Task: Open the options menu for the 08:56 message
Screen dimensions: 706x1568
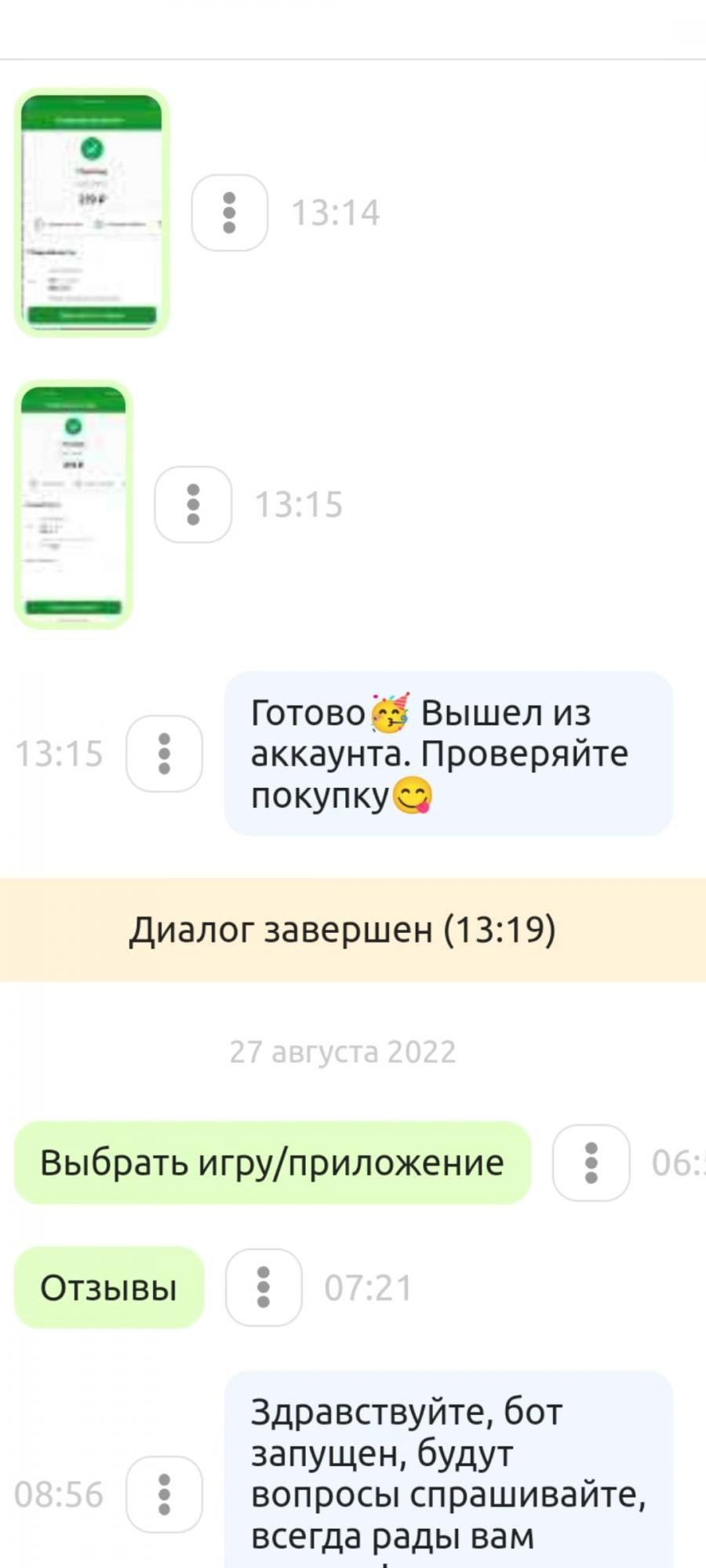Action: coord(165,1494)
